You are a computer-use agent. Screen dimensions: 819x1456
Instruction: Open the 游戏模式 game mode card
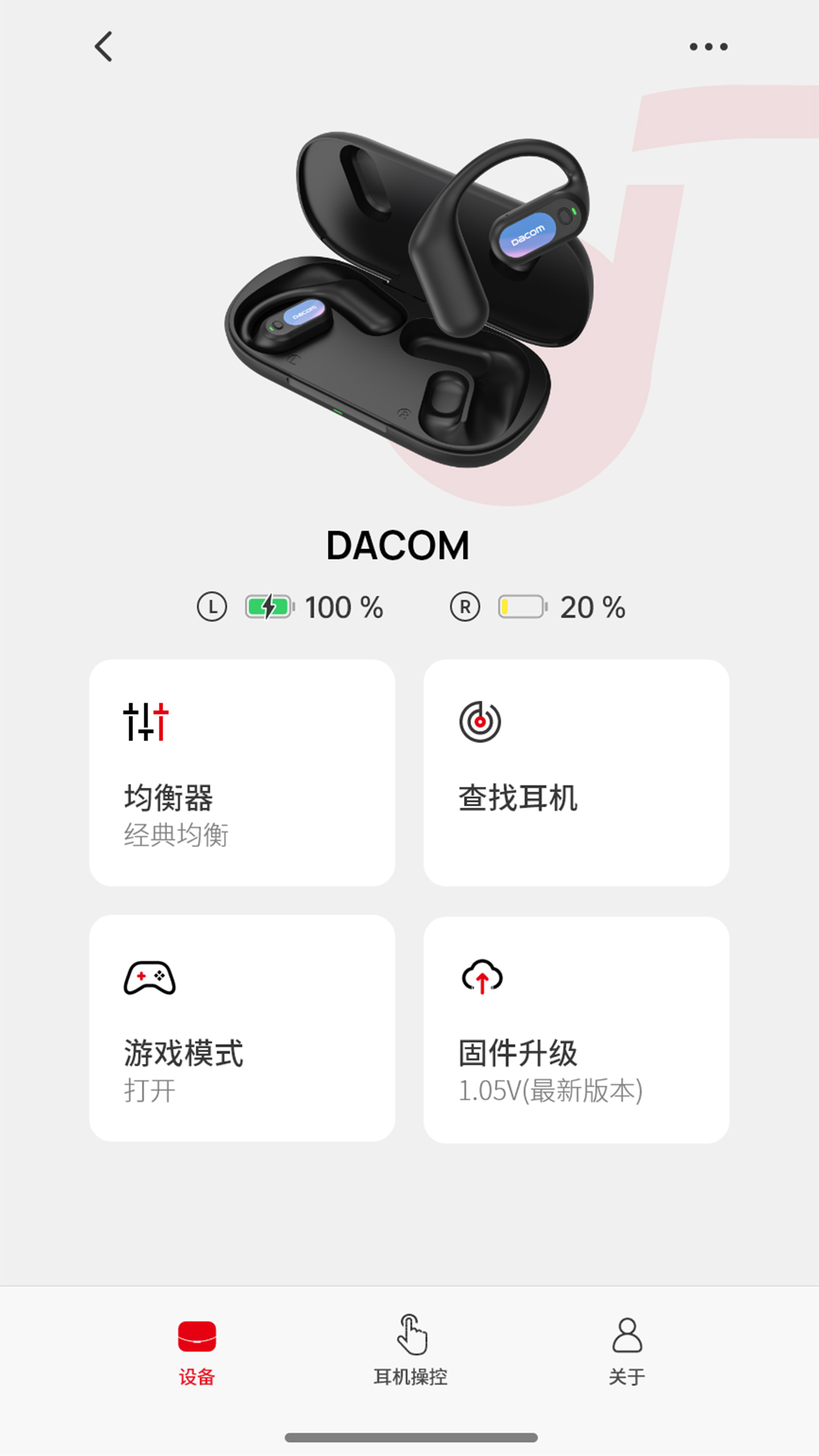pyautogui.click(x=242, y=1028)
